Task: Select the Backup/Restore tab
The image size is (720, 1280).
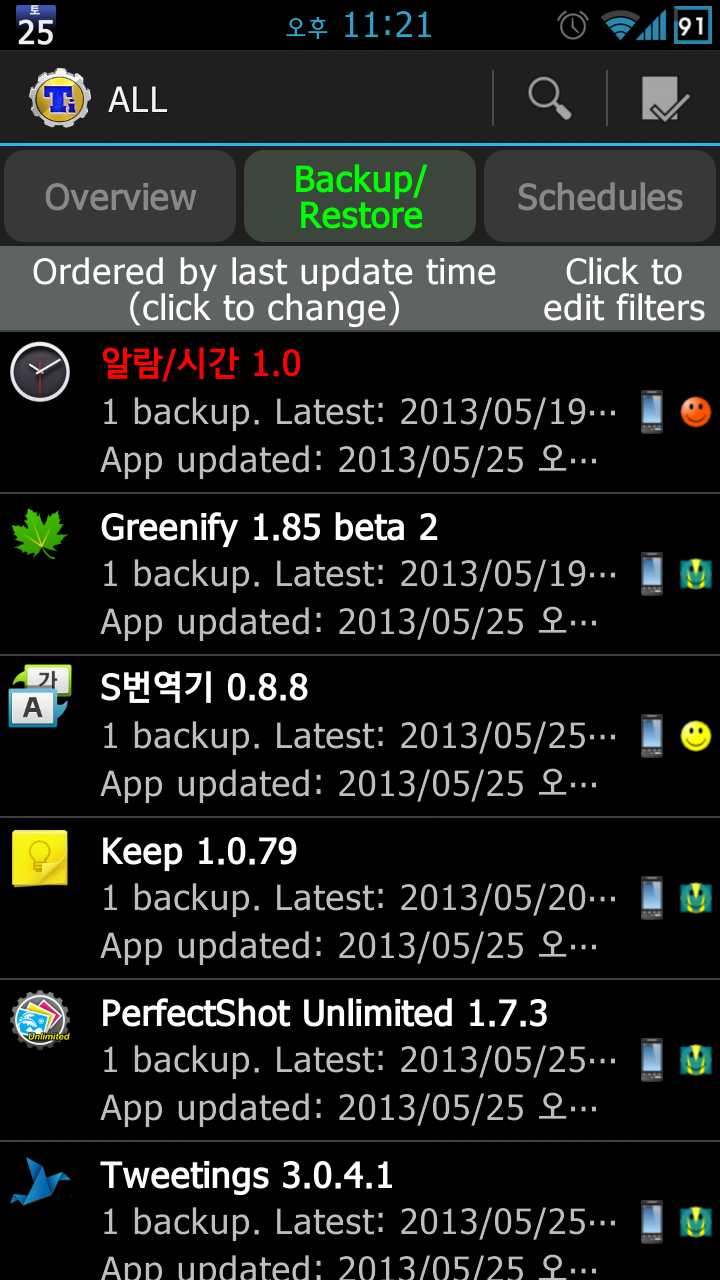Action: pyautogui.click(x=360, y=197)
